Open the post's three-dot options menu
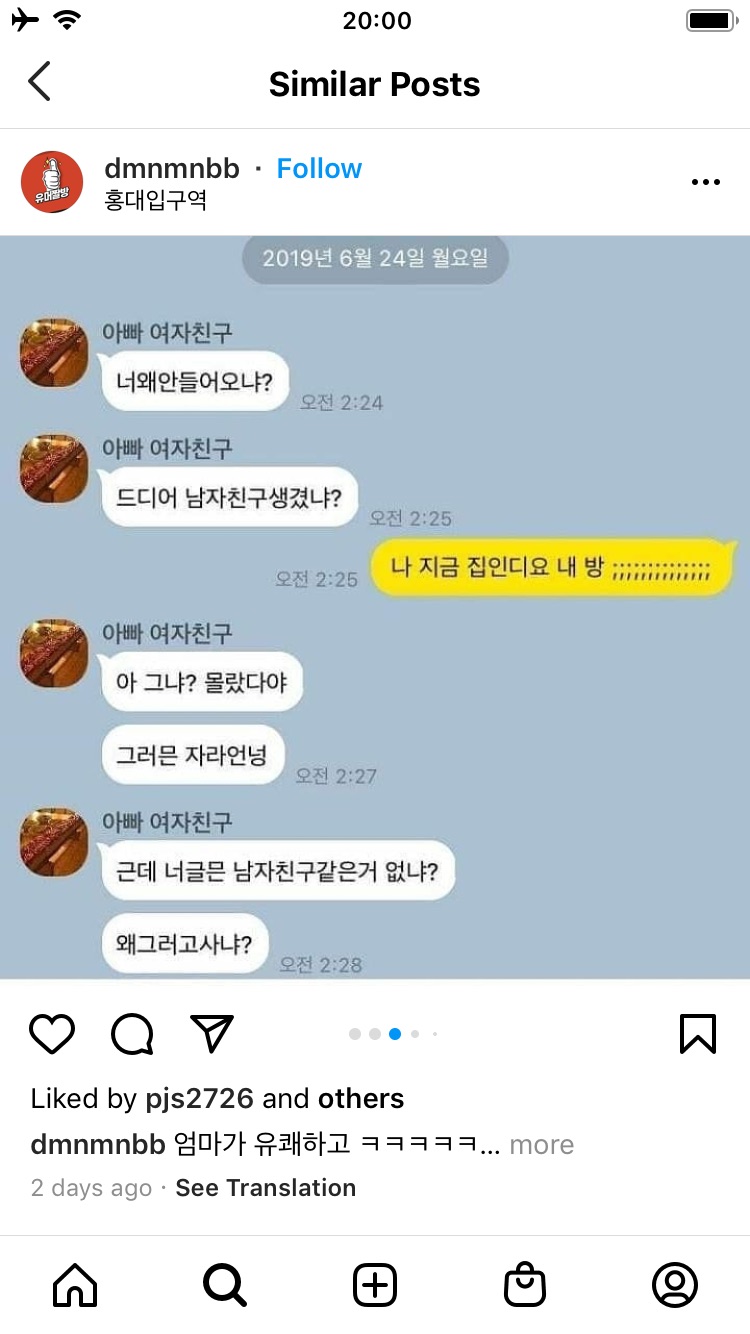The height and width of the screenshot is (1334, 750). tap(706, 182)
